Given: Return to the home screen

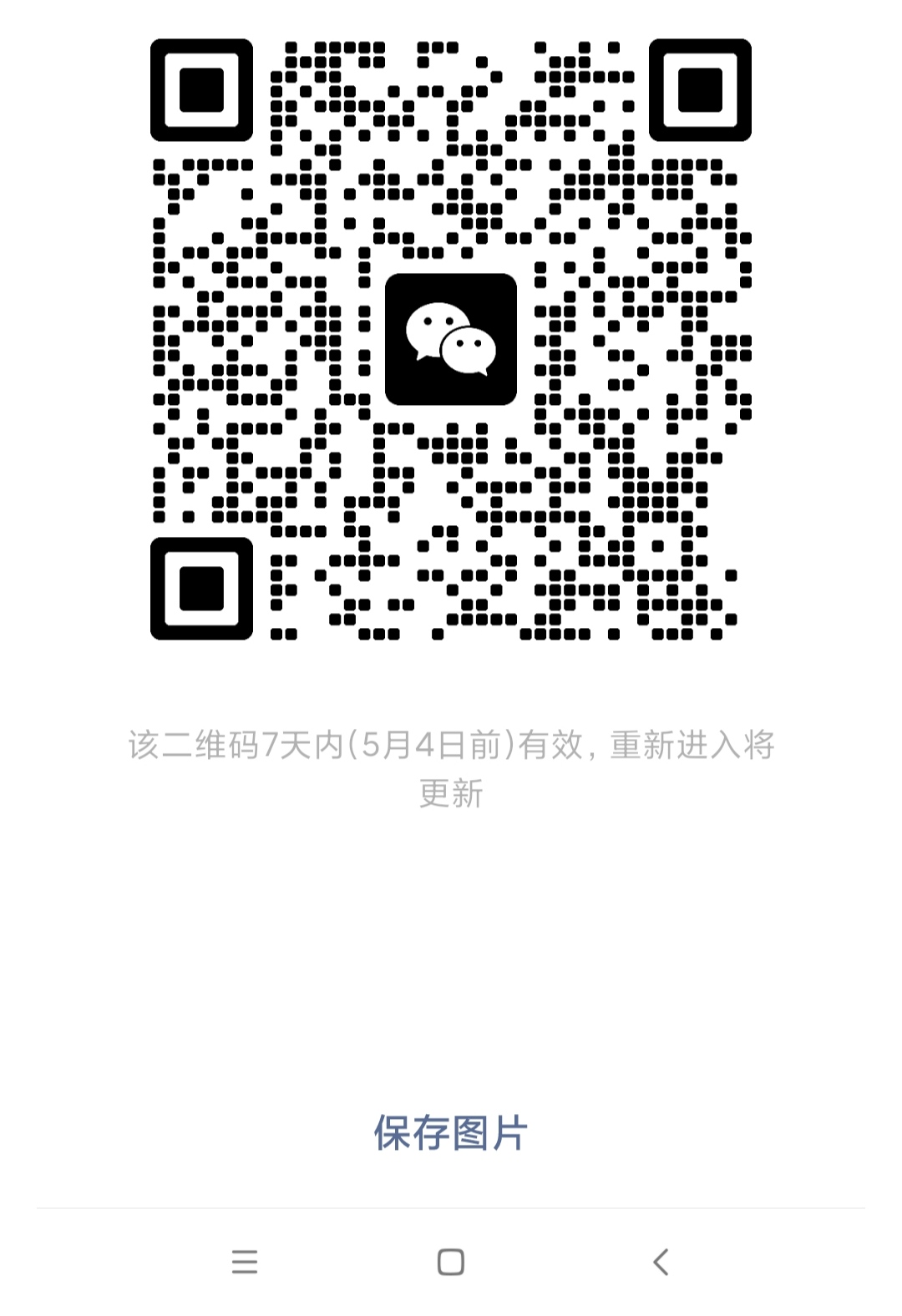Looking at the screenshot, I should pos(451,1262).
